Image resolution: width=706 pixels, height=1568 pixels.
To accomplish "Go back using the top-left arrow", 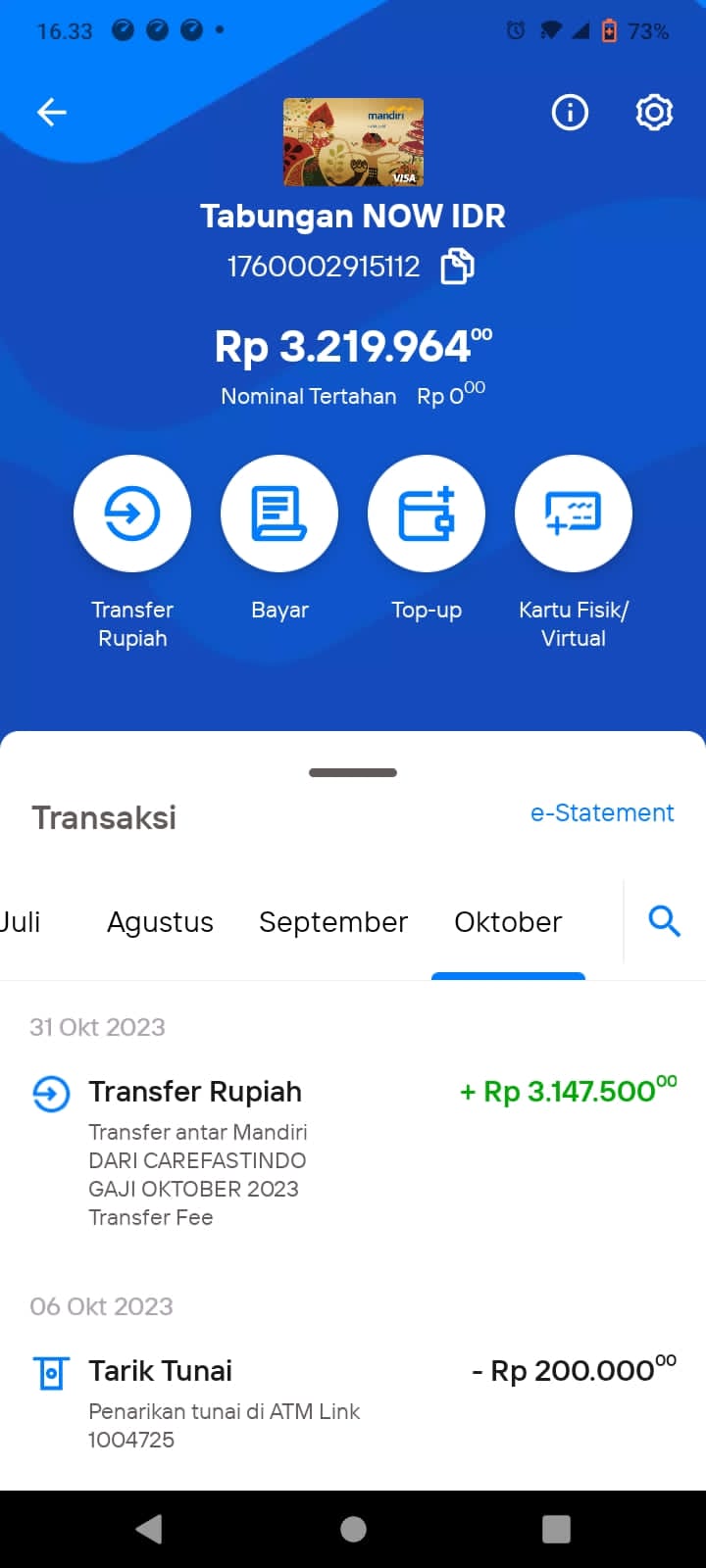I will point(52,113).
